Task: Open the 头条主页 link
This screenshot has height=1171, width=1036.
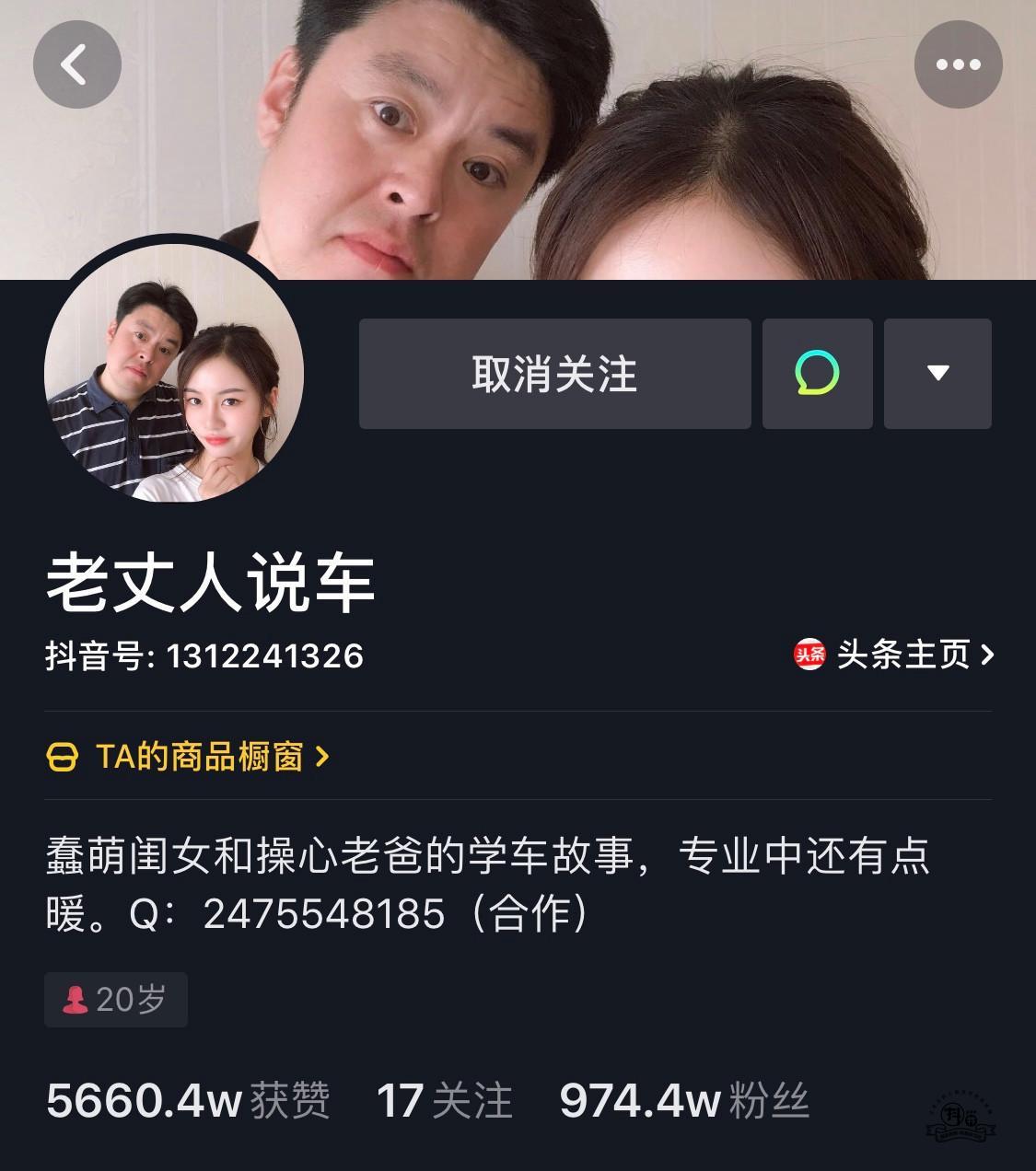Action: point(894,655)
